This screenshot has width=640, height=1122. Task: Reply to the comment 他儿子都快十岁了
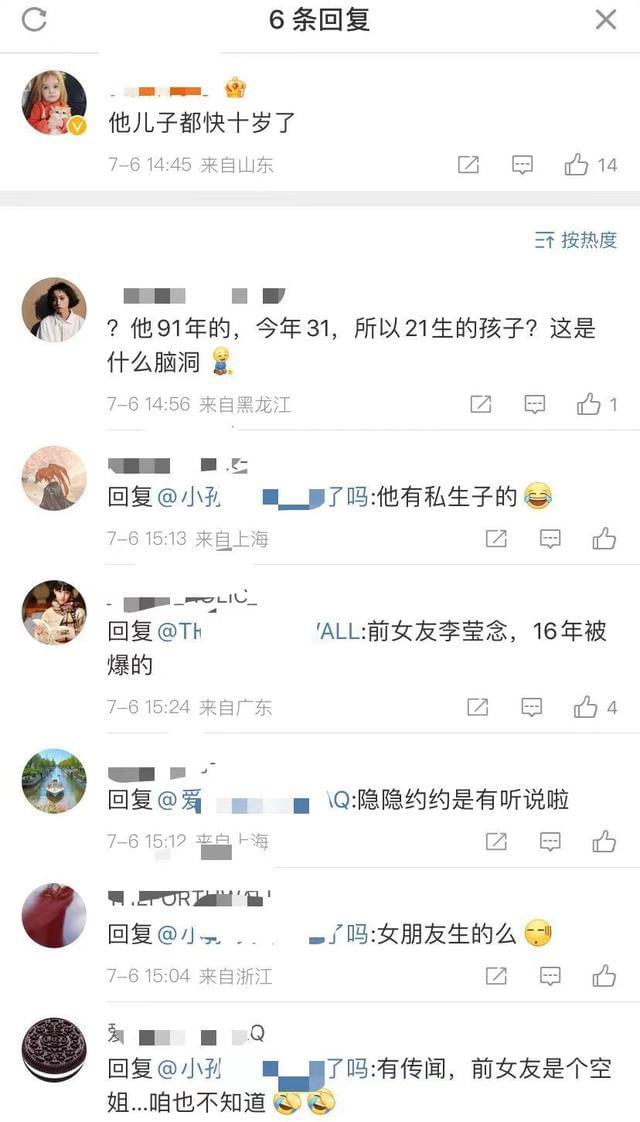[522, 165]
